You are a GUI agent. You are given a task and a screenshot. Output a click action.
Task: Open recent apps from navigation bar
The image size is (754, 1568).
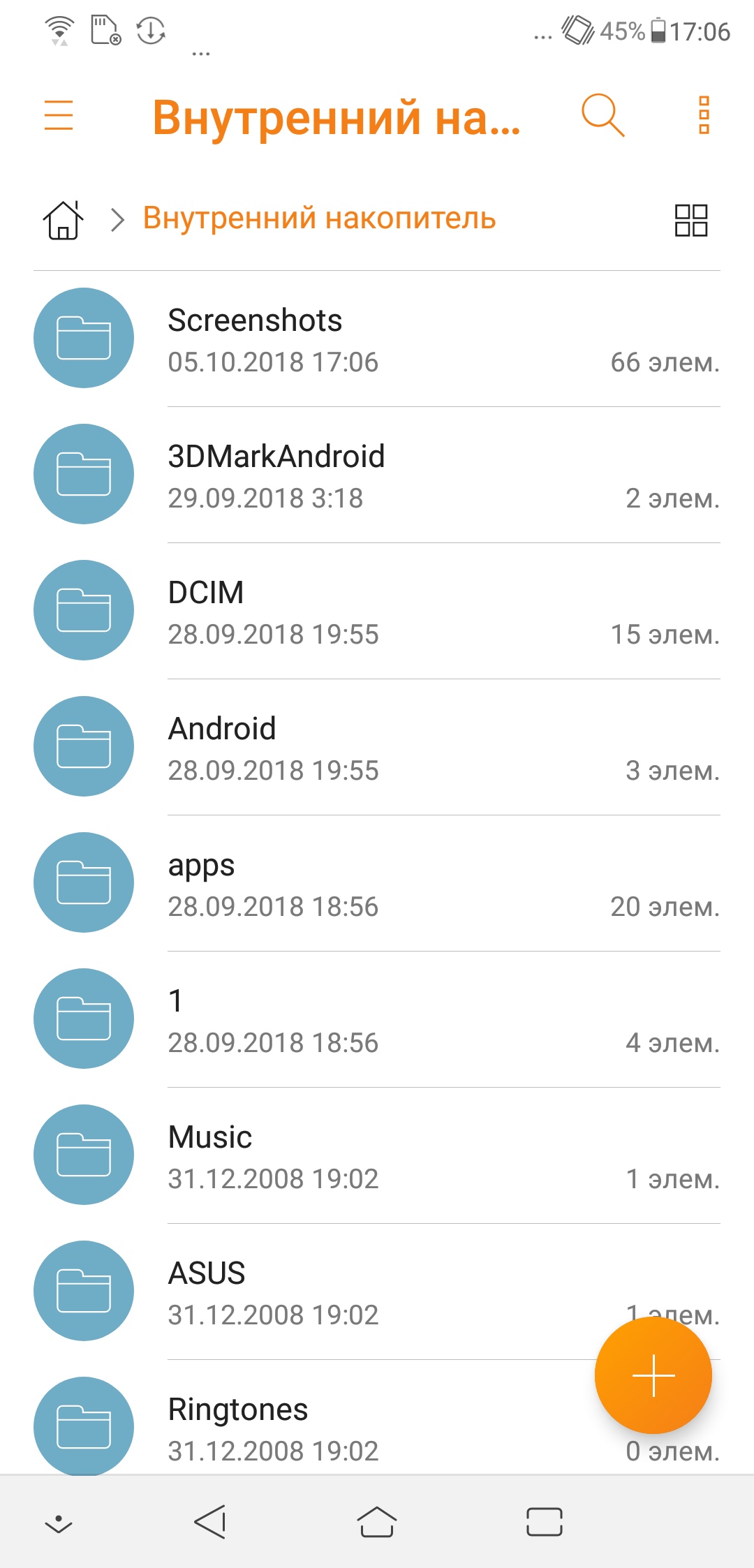coord(545,1521)
